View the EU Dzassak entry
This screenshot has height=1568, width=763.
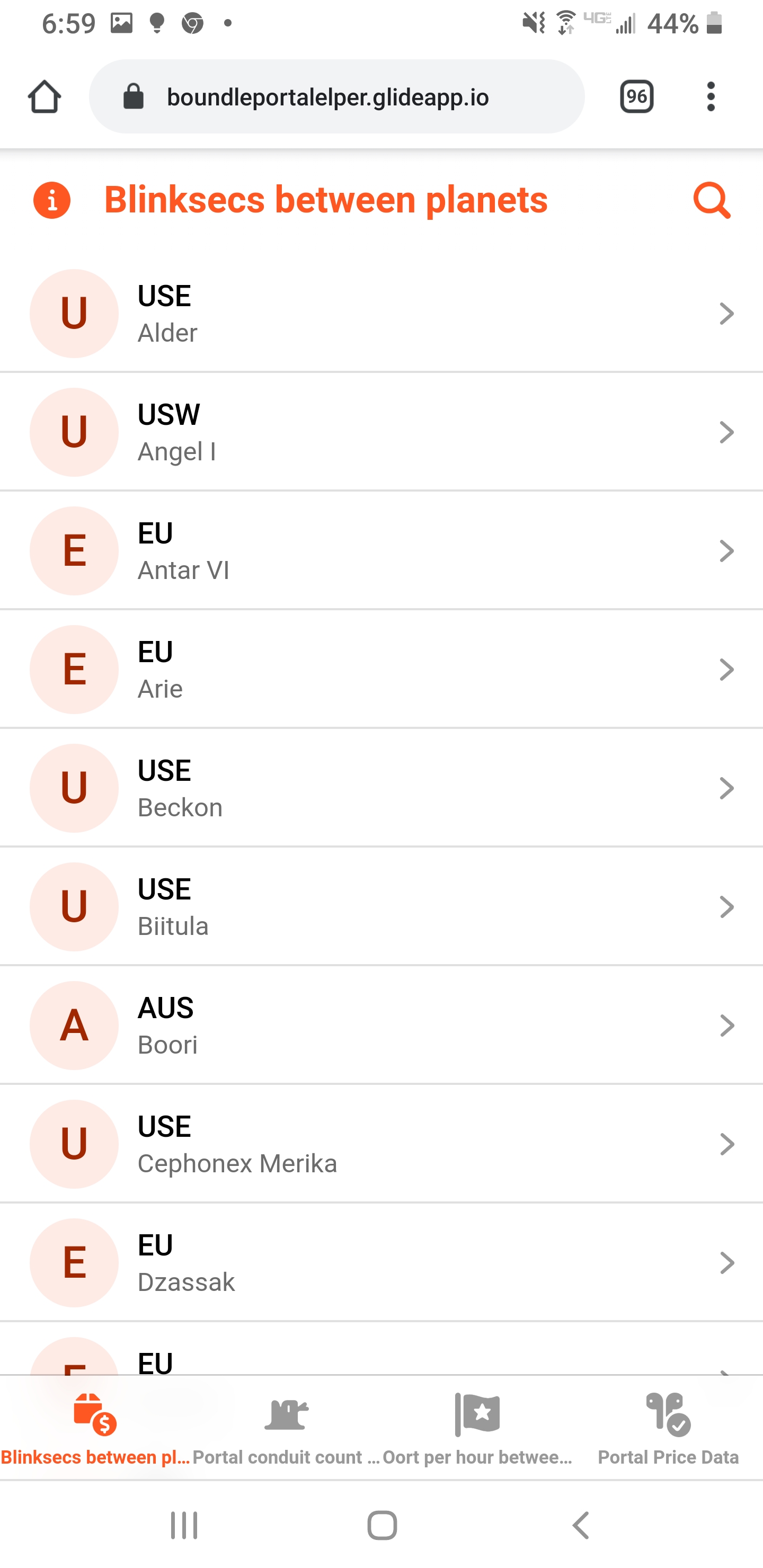point(381,1263)
